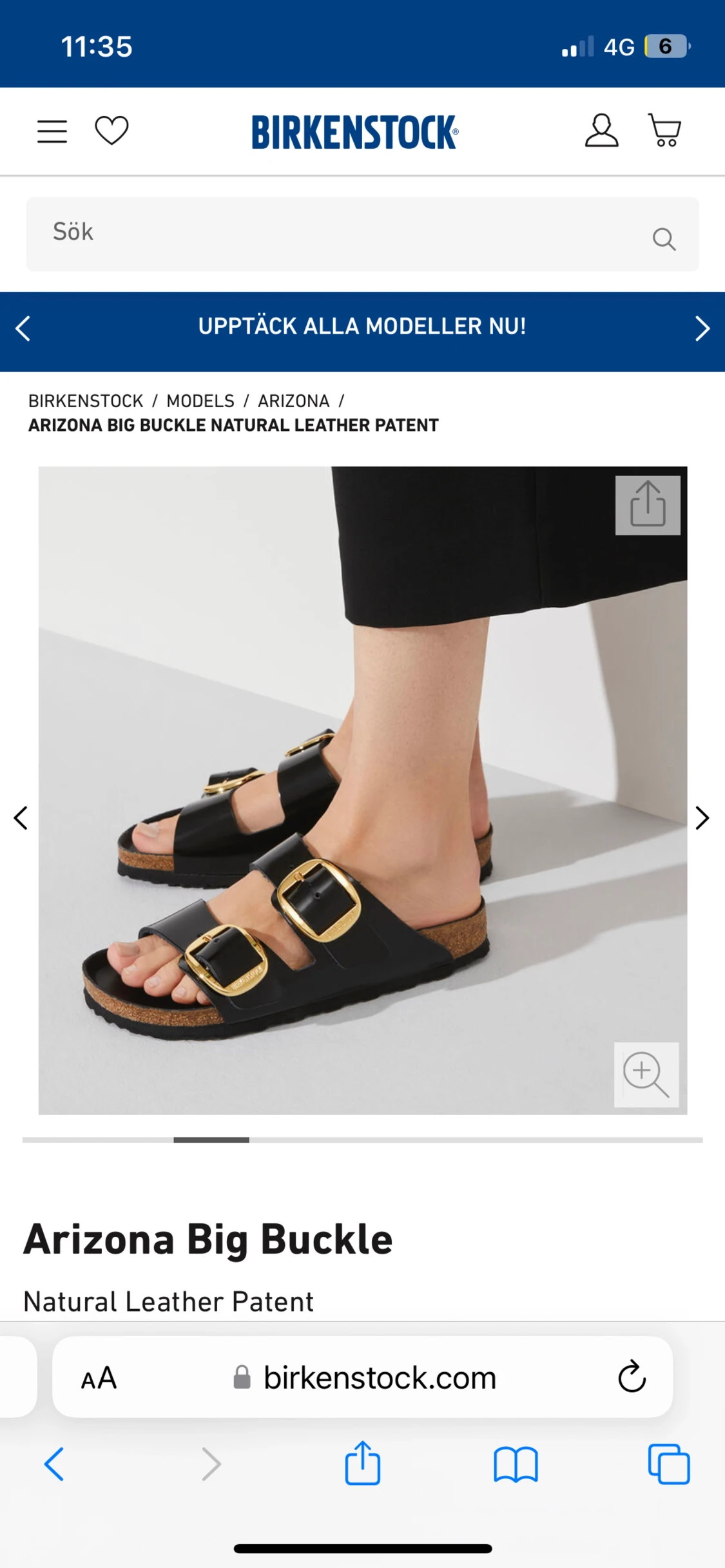Reload the birkenstock.com page

[632, 1377]
